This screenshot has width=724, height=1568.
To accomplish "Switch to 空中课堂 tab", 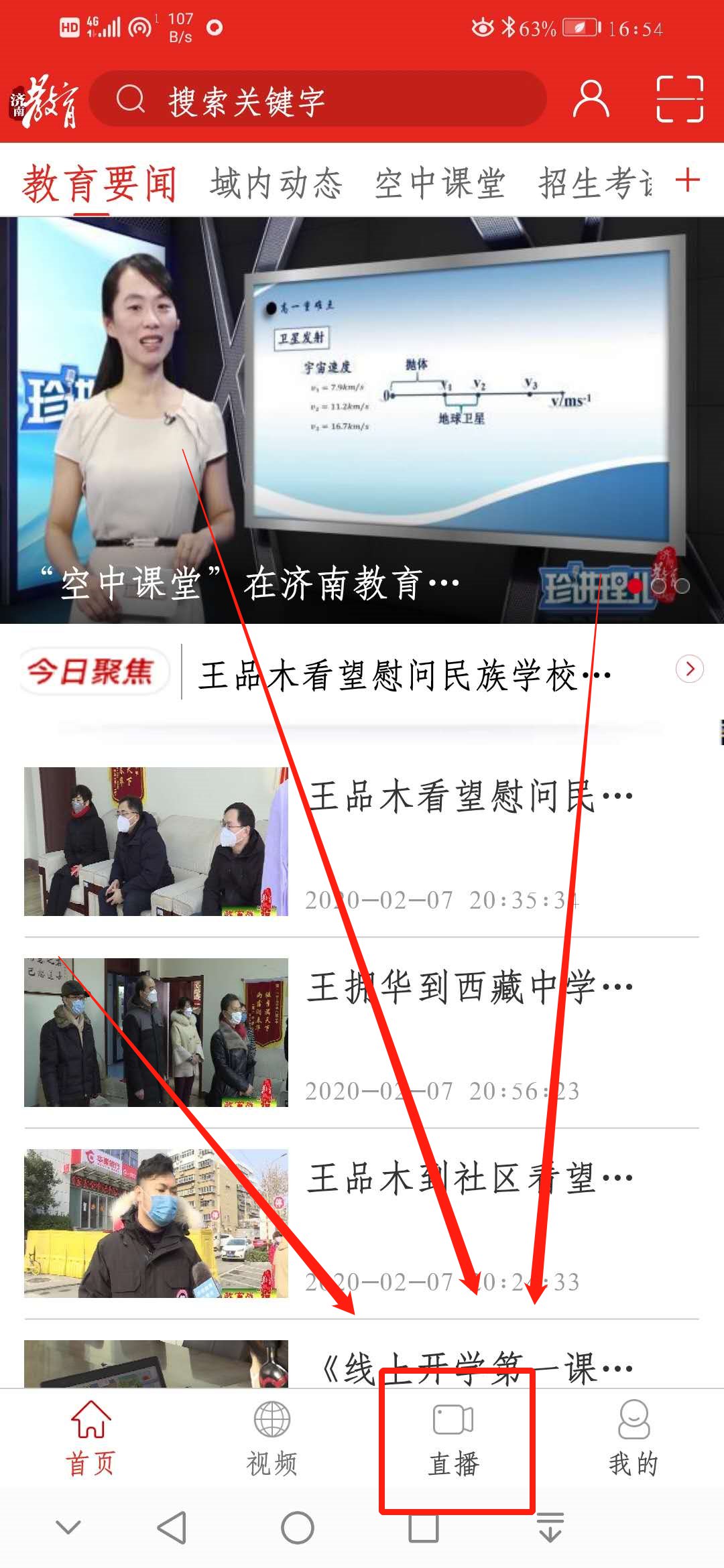I will [439, 183].
